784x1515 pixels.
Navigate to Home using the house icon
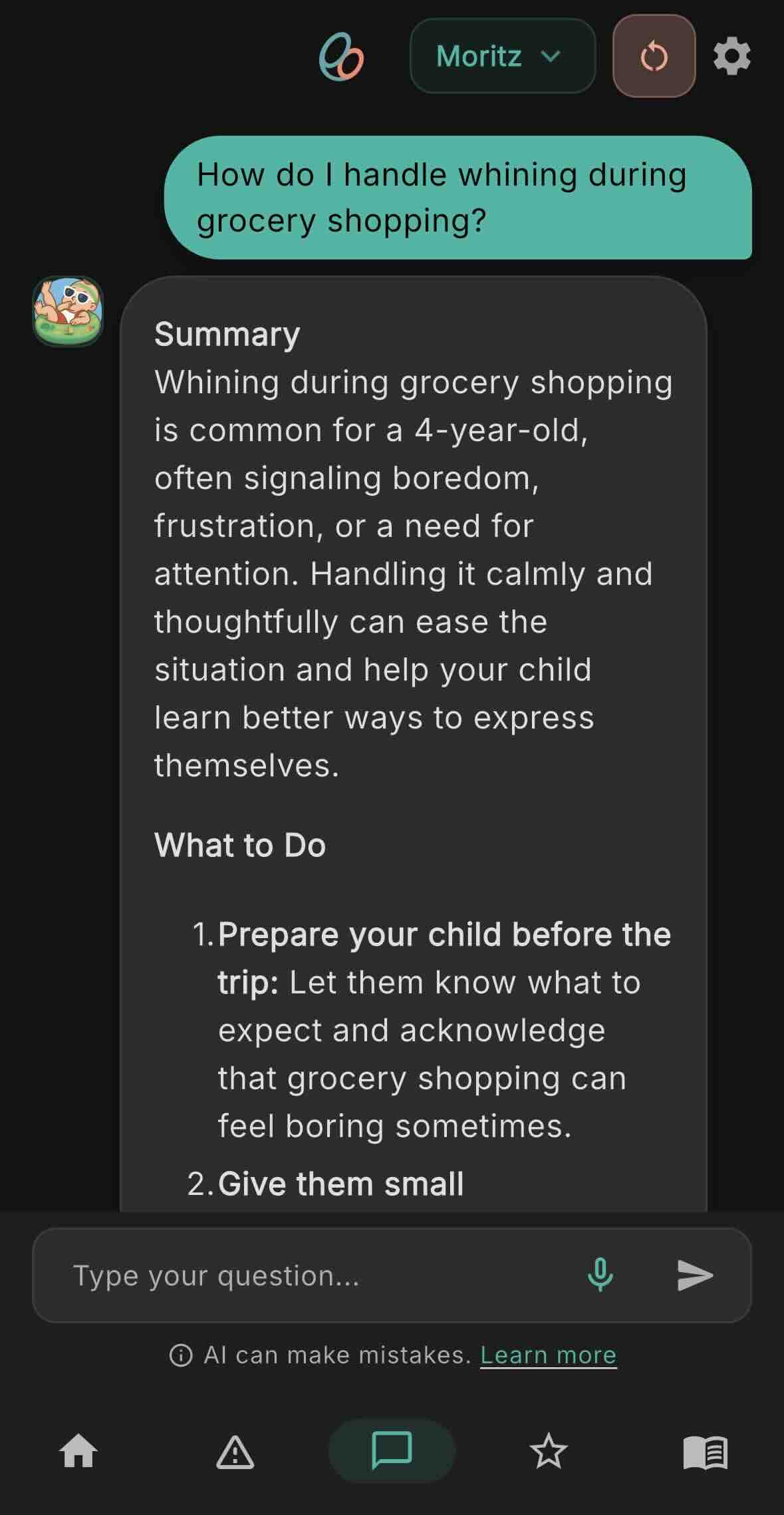tap(78, 1452)
